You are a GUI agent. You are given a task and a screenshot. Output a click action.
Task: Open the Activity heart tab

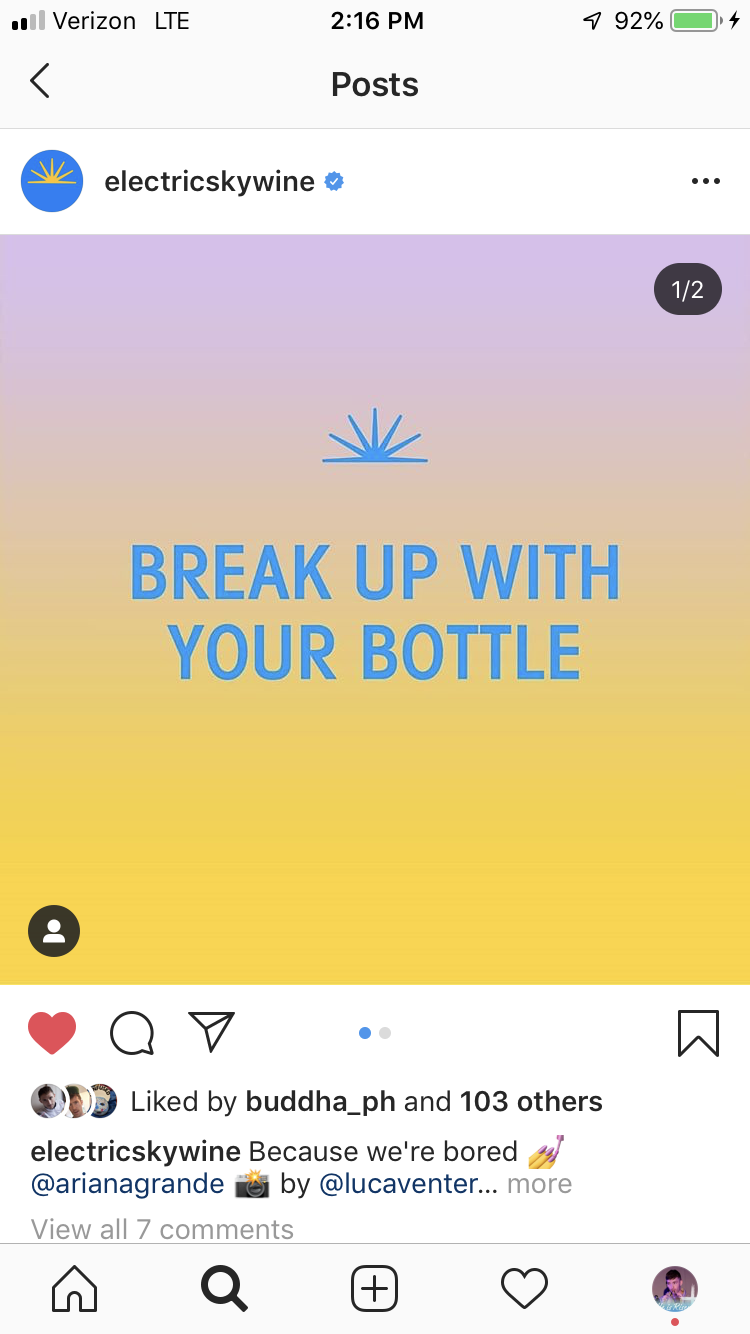click(x=524, y=1288)
